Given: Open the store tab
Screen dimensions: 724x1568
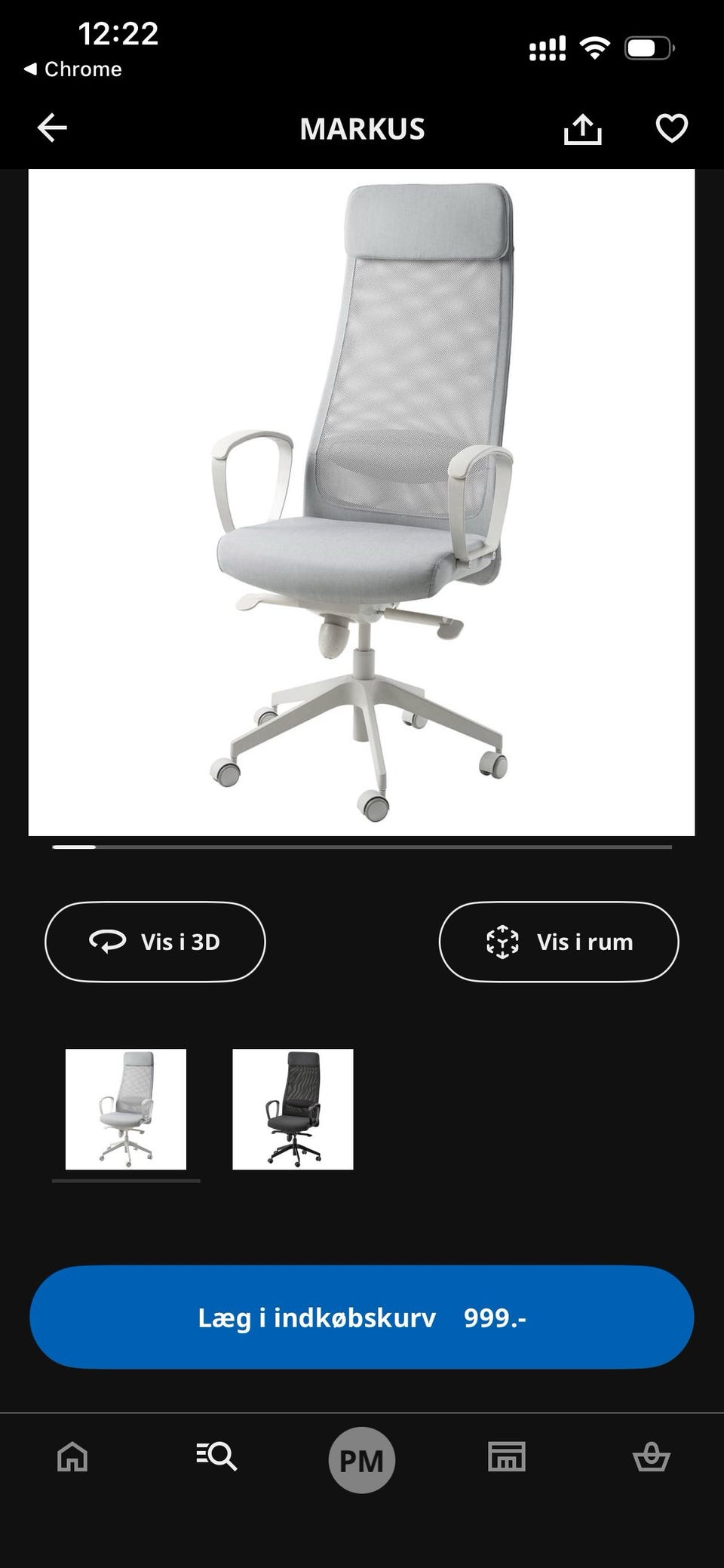Looking at the screenshot, I should (x=507, y=1457).
